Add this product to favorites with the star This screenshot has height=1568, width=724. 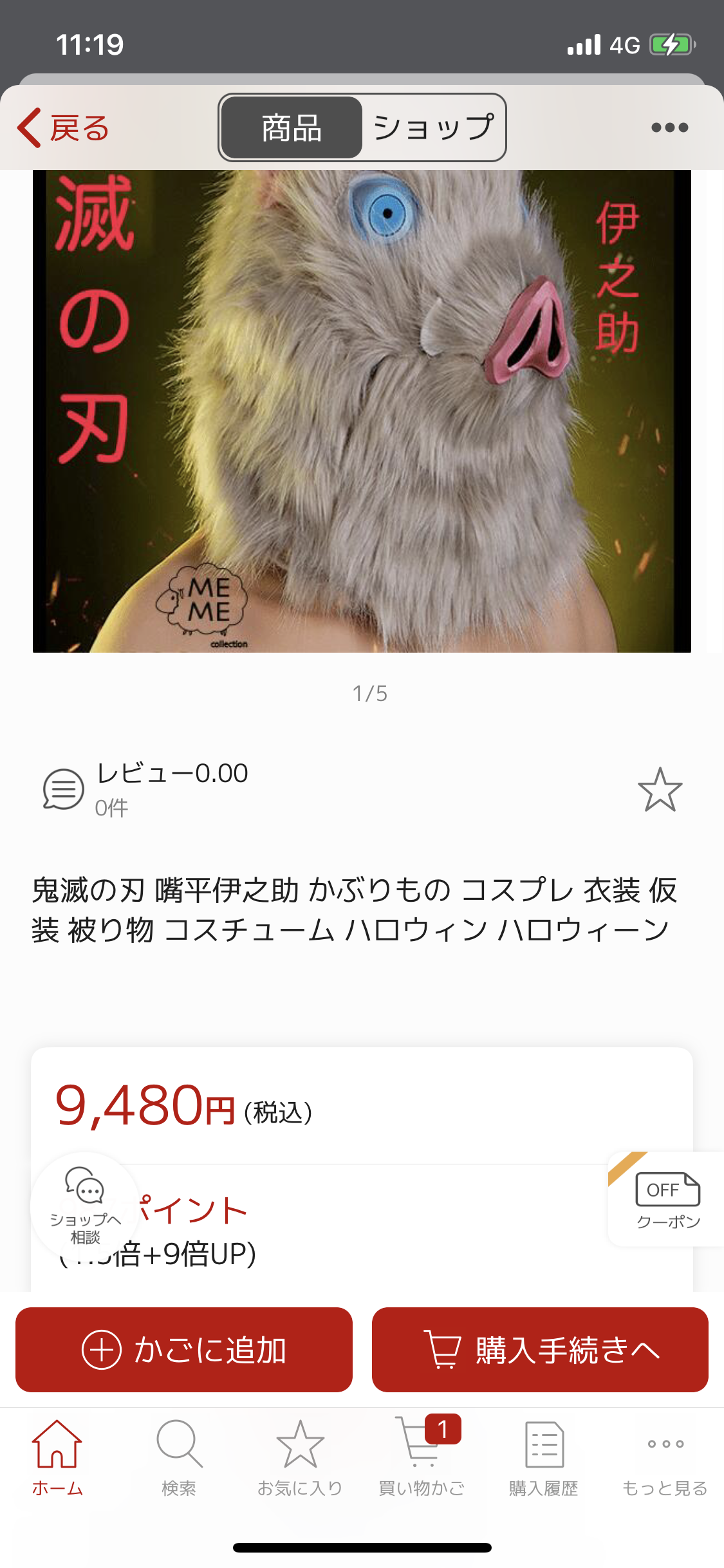click(x=660, y=789)
